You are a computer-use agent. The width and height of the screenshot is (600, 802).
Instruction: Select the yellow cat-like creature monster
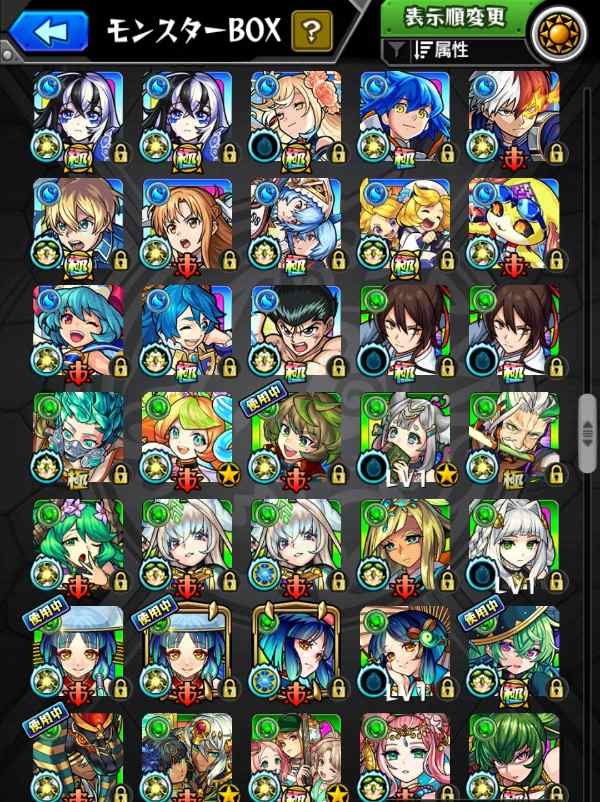click(513, 224)
